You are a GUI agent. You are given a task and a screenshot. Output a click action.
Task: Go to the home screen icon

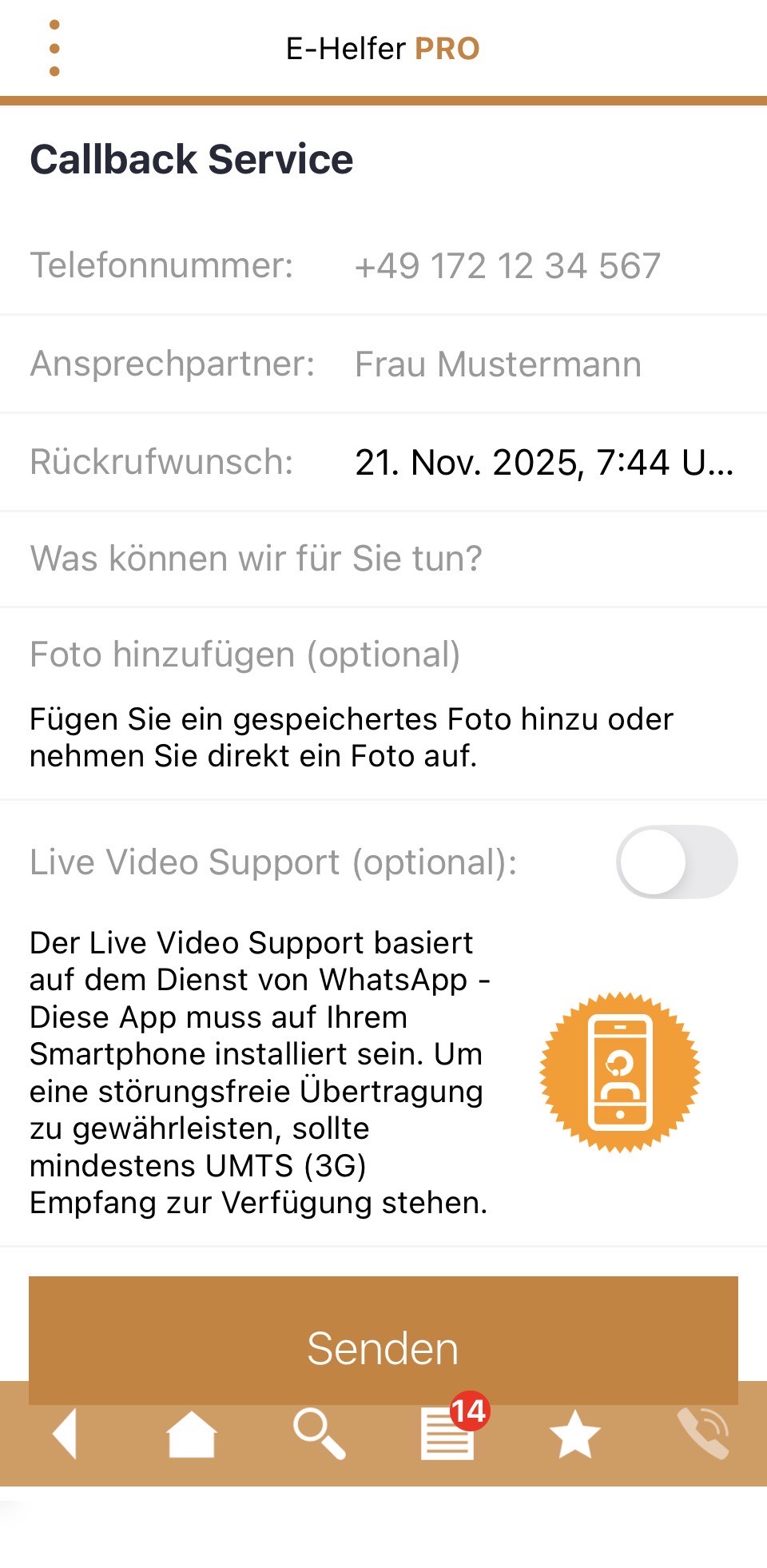click(191, 1435)
